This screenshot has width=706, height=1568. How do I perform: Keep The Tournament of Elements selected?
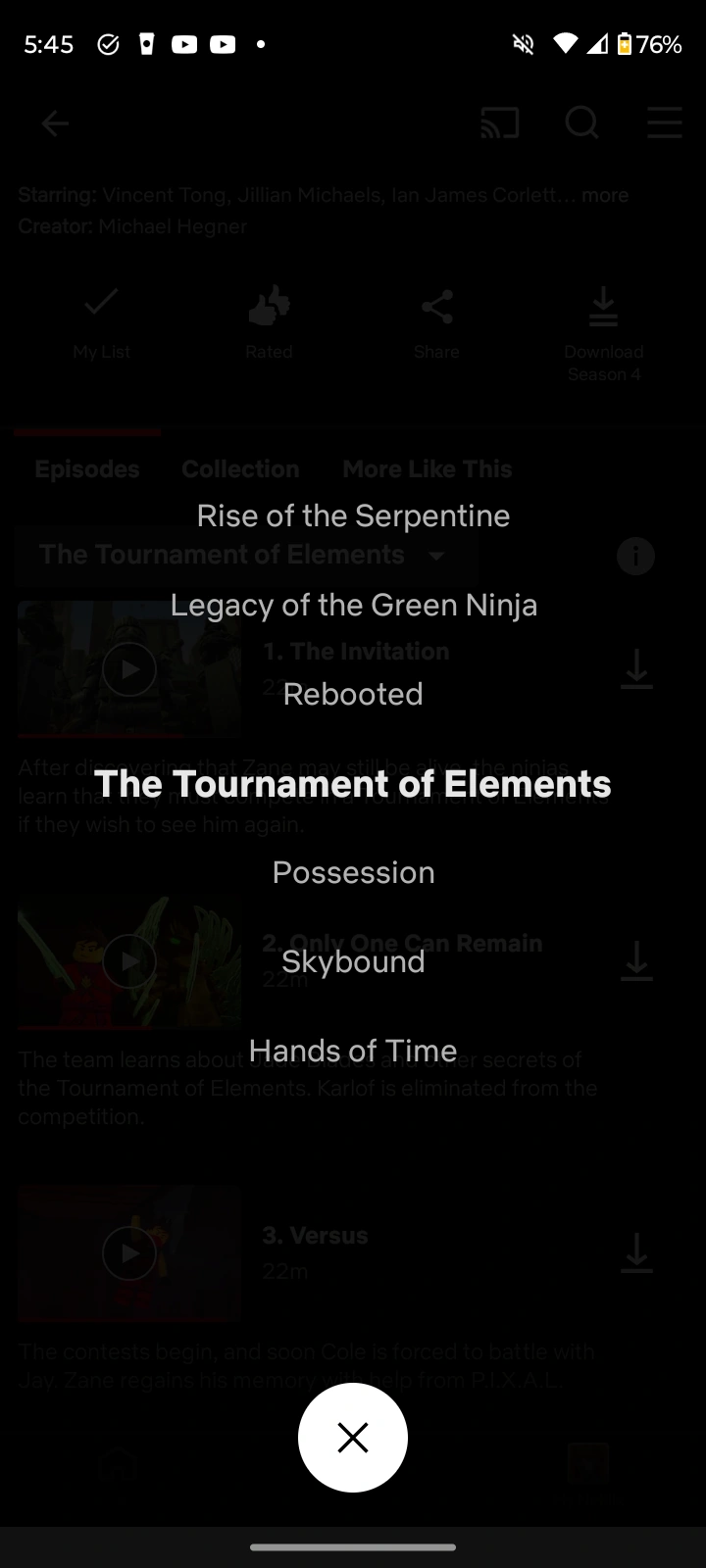(x=353, y=783)
